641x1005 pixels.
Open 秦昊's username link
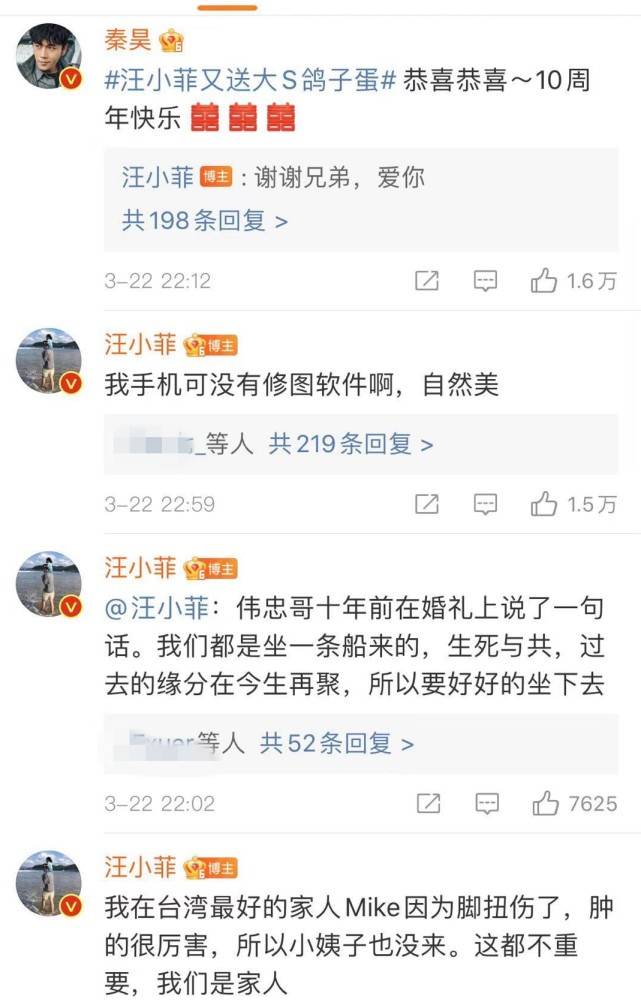pyautogui.click(x=129, y=40)
